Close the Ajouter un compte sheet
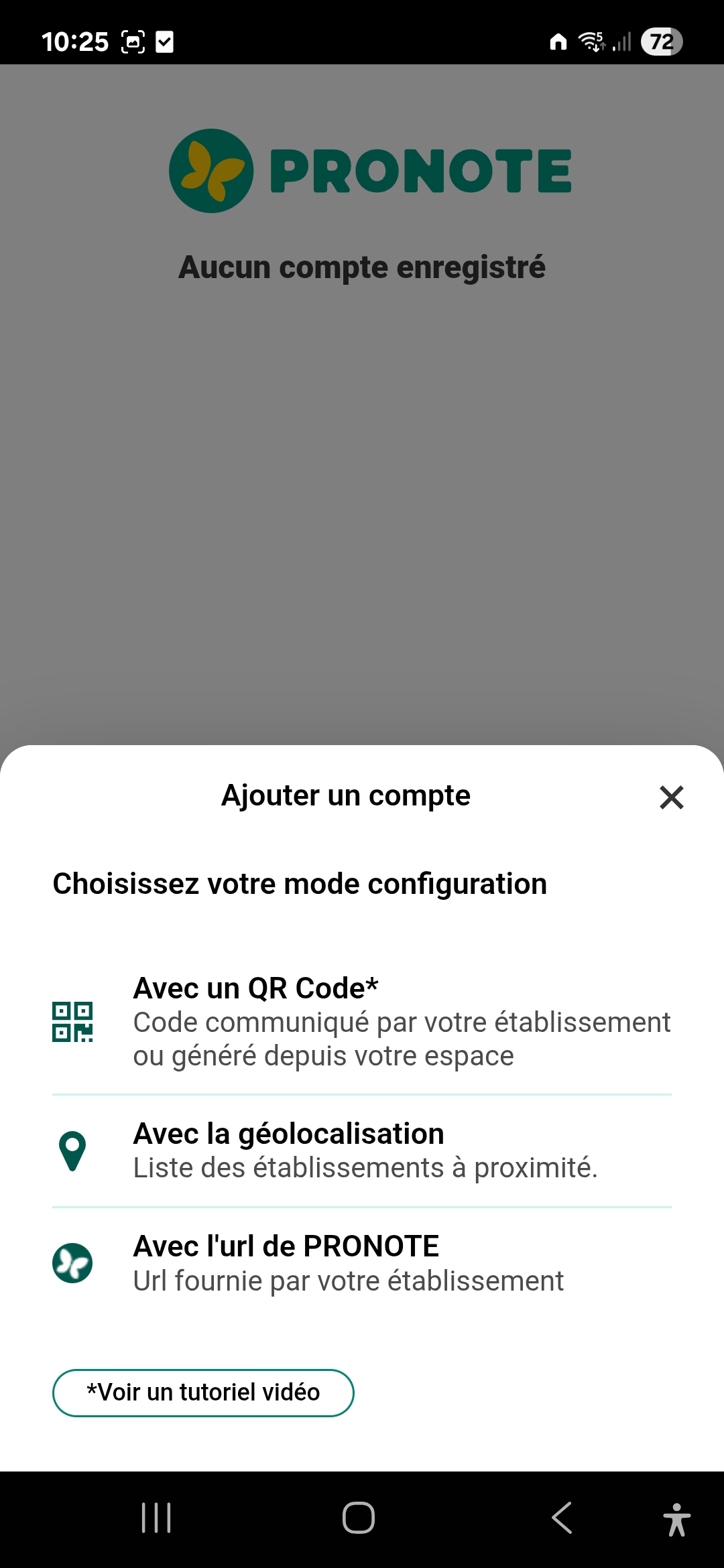 pyautogui.click(x=671, y=797)
